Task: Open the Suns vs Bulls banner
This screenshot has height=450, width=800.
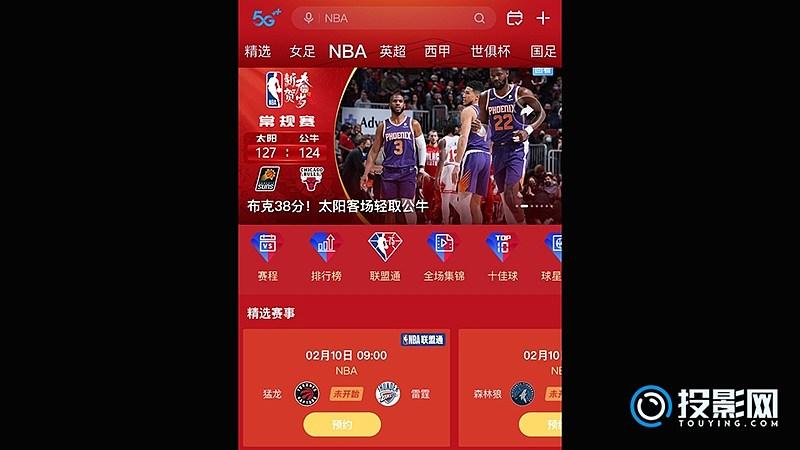Action: pos(400,145)
